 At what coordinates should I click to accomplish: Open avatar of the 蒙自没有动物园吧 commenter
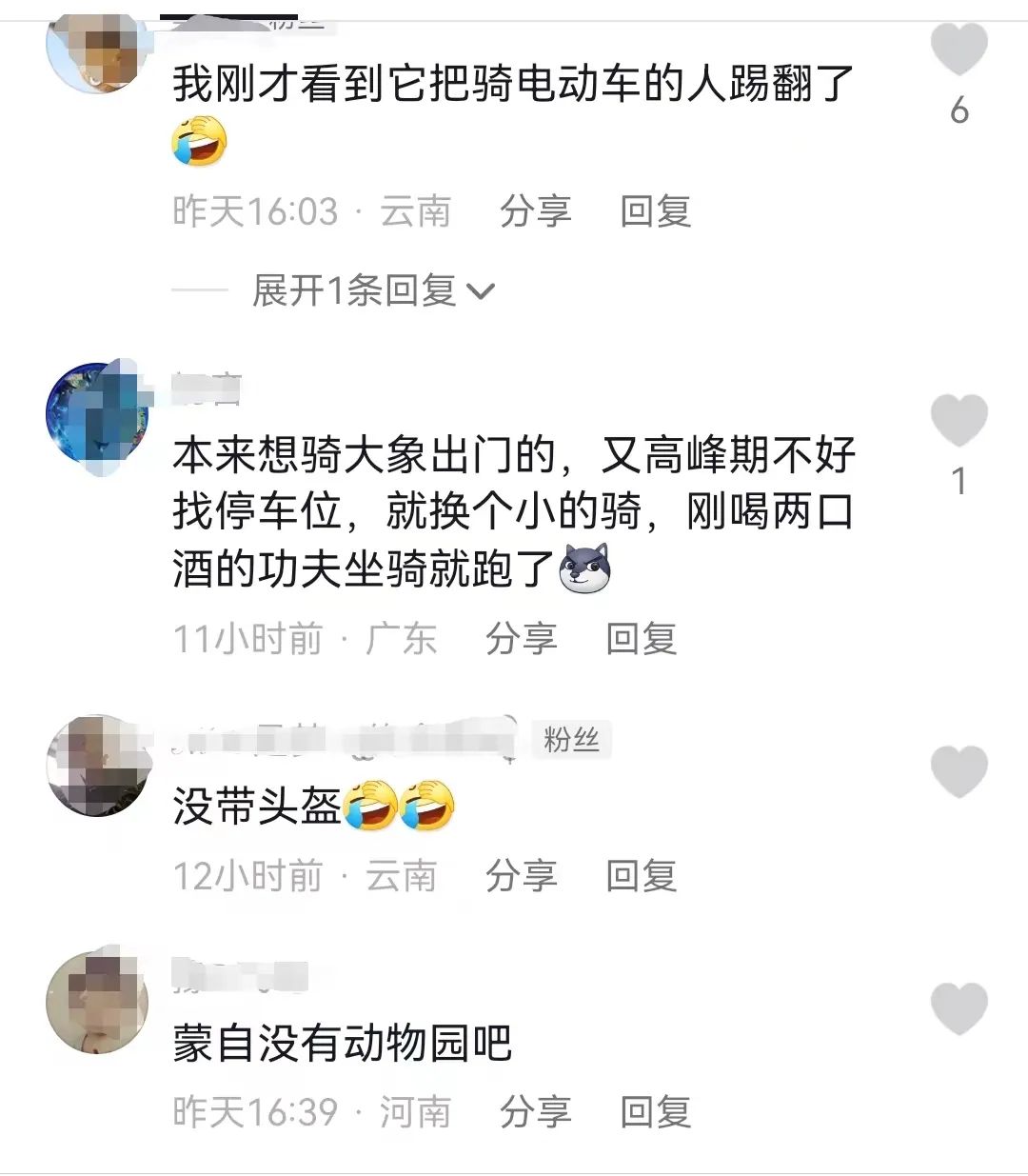[97, 1003]
